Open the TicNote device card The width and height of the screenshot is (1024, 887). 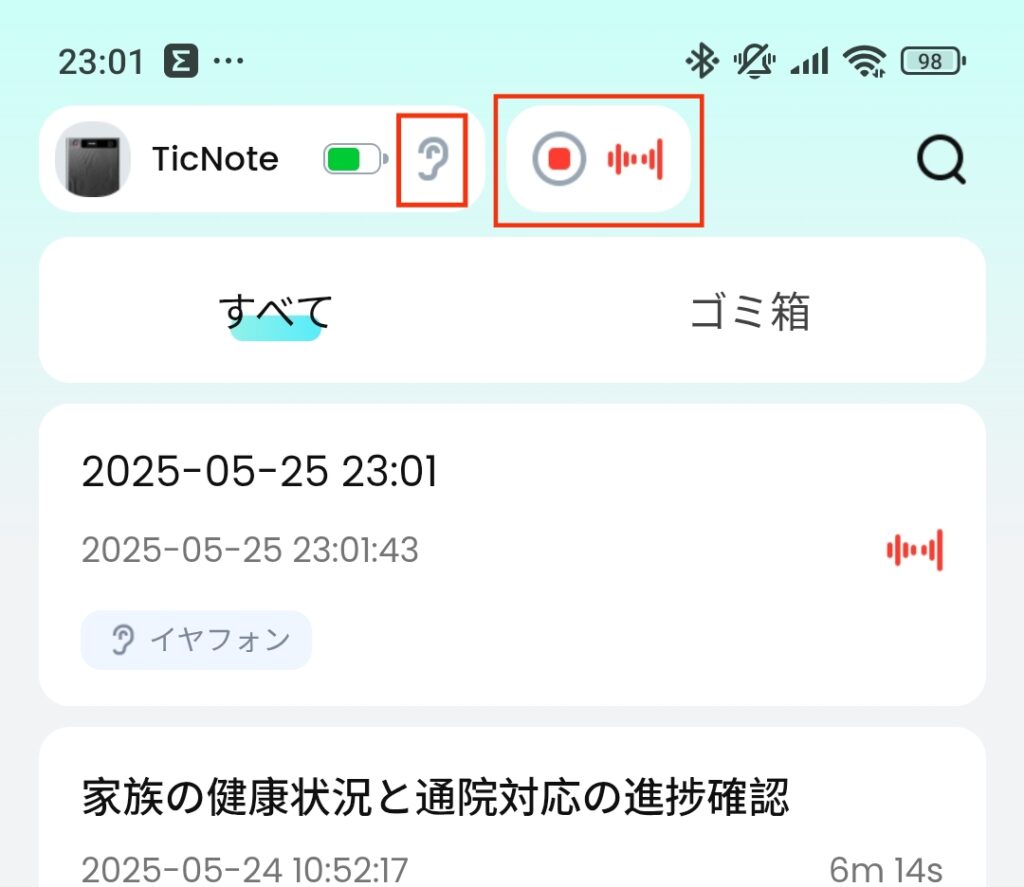coord(214,159)
